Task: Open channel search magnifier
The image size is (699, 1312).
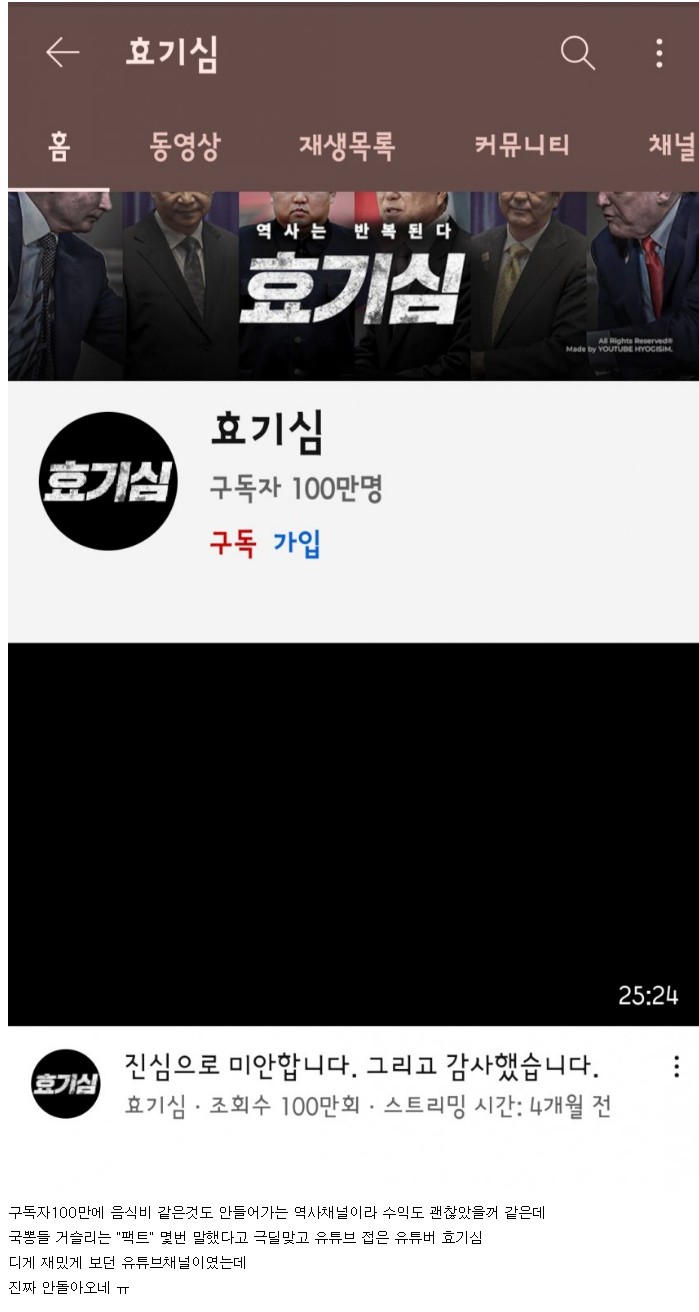Action: tap(577, 53)
